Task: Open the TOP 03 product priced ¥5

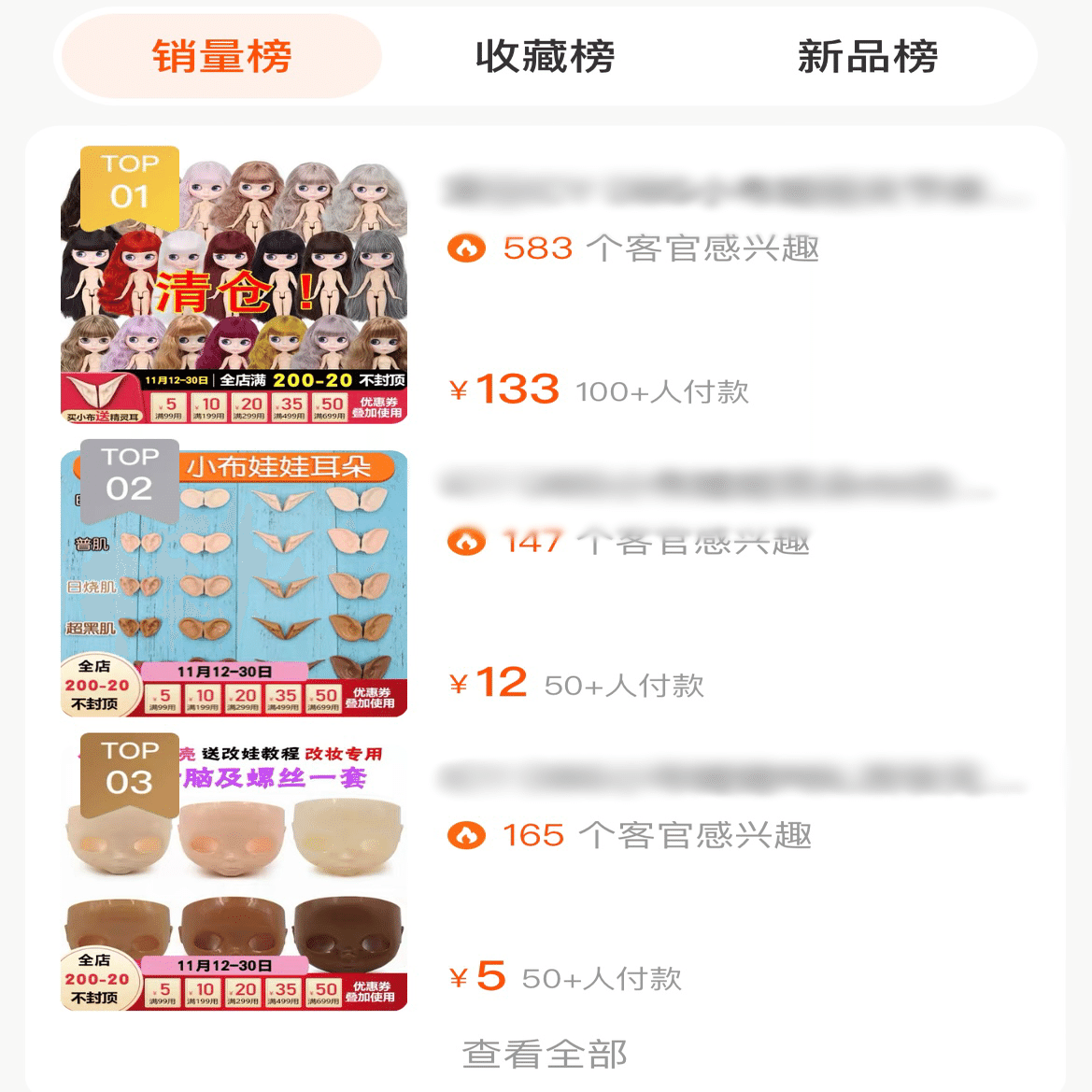Action: pyautogui.click(x=234, y=873)
